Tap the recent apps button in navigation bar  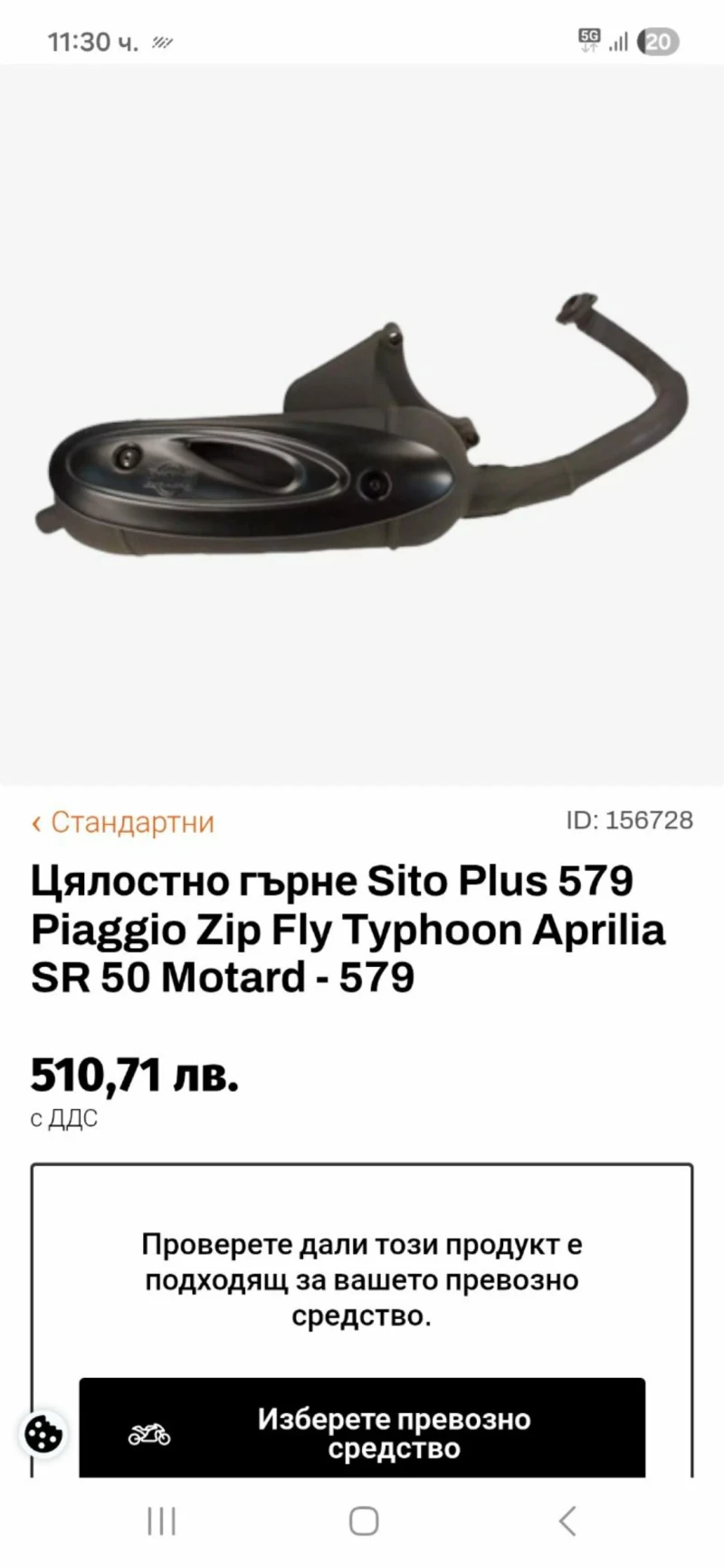coord(159,1523)
